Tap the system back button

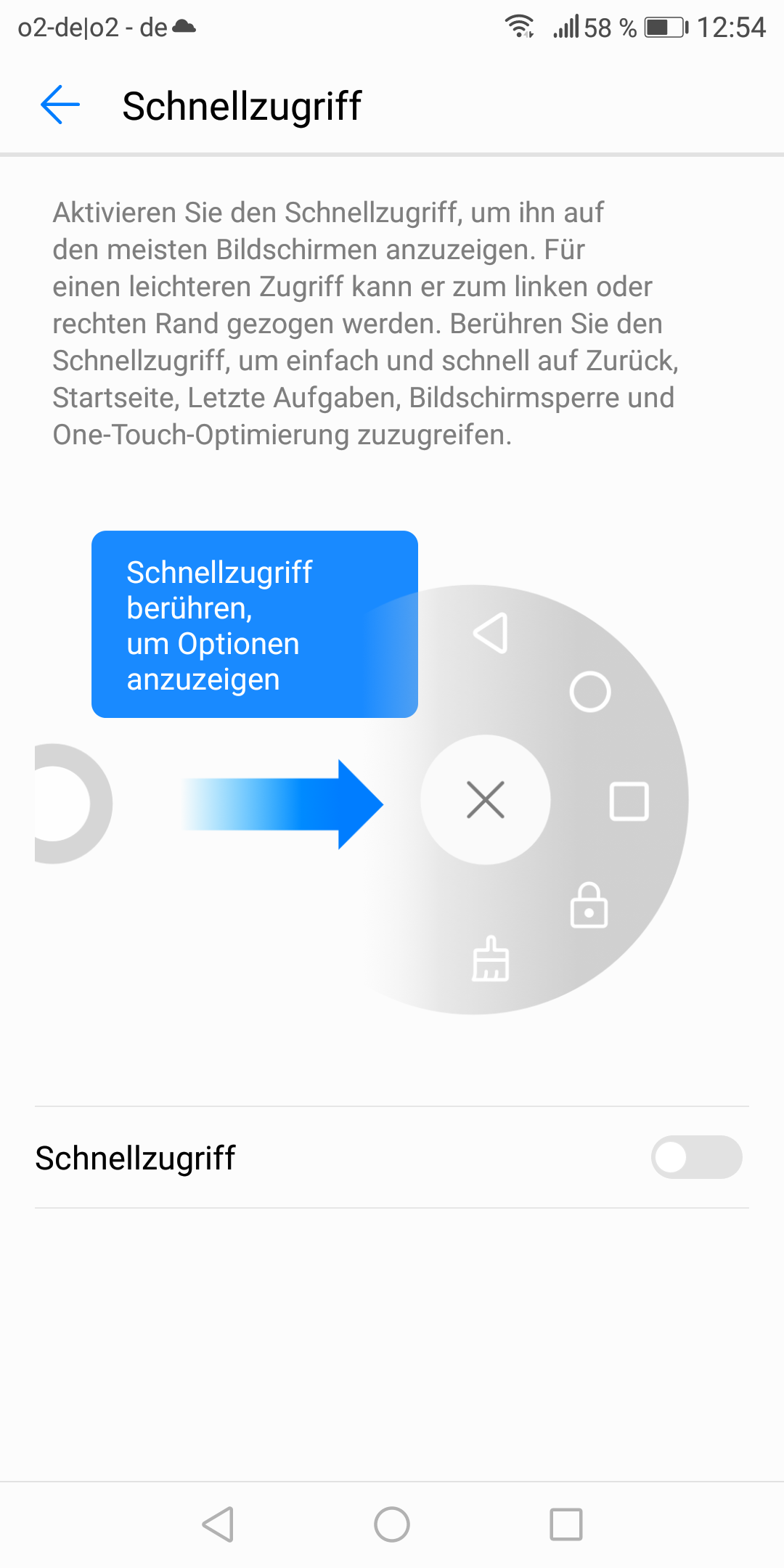[x=218, y=1524]
